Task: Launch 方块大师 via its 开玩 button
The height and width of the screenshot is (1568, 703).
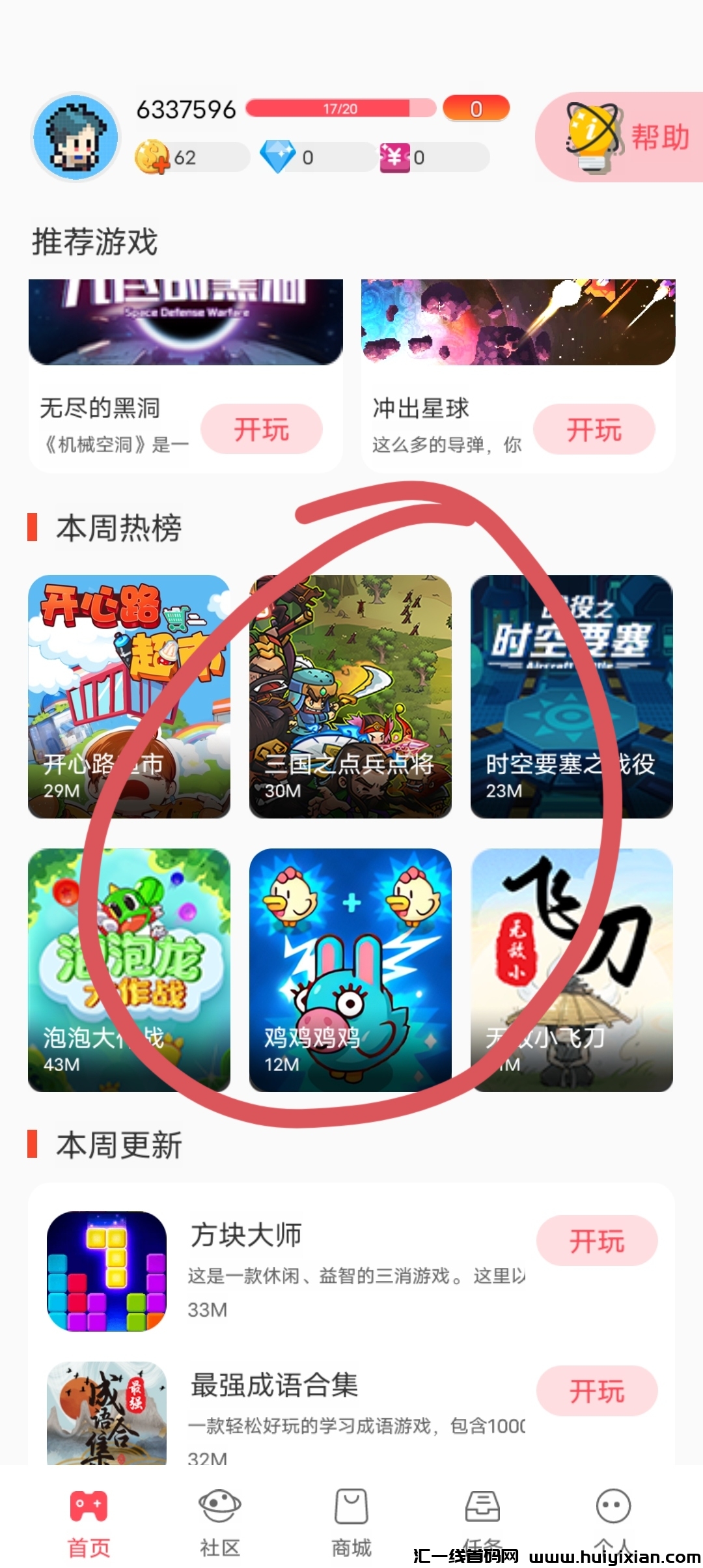Action: click(x=596, y=1240)
